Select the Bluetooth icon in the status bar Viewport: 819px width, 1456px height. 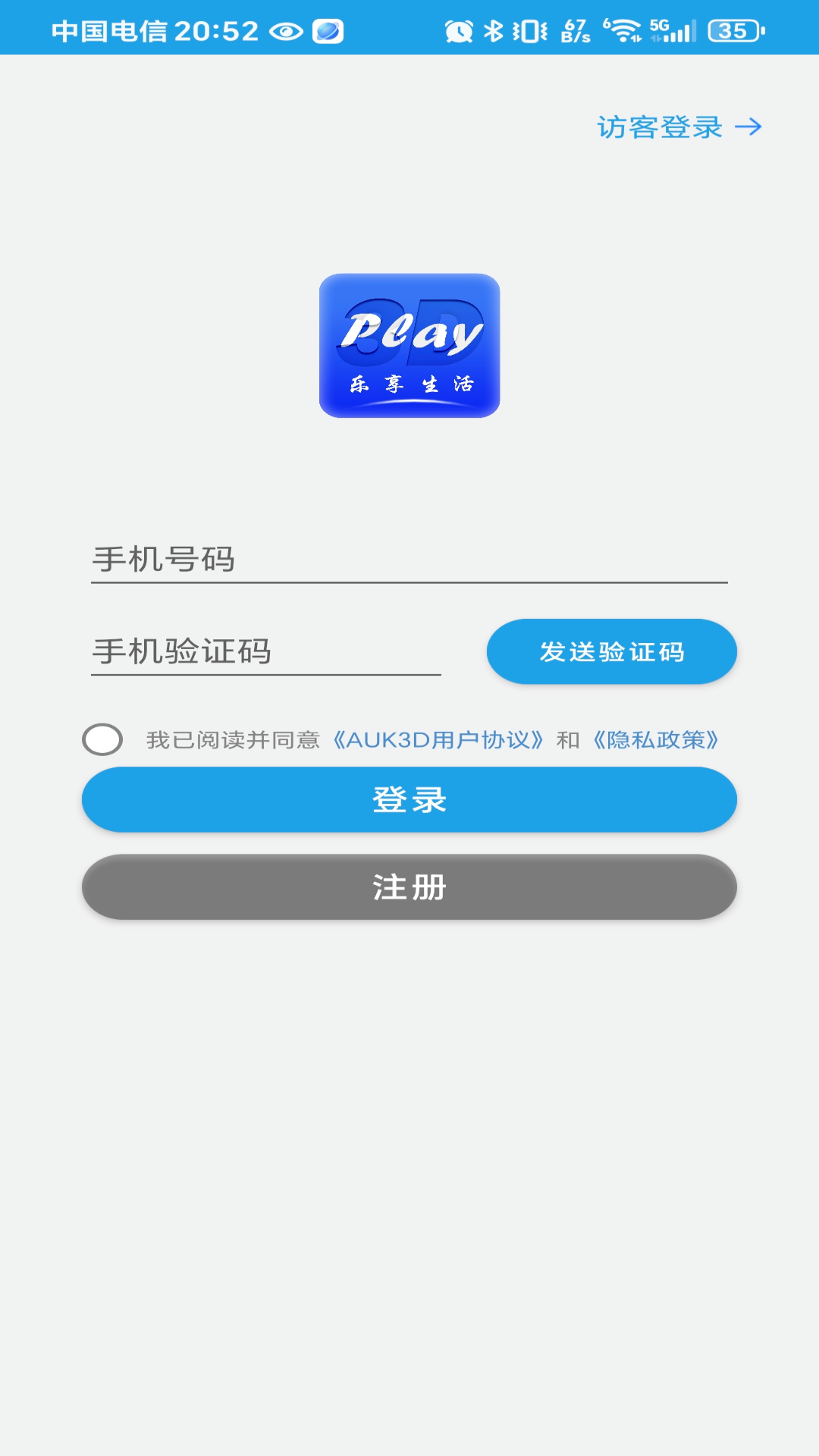point(493,30)
